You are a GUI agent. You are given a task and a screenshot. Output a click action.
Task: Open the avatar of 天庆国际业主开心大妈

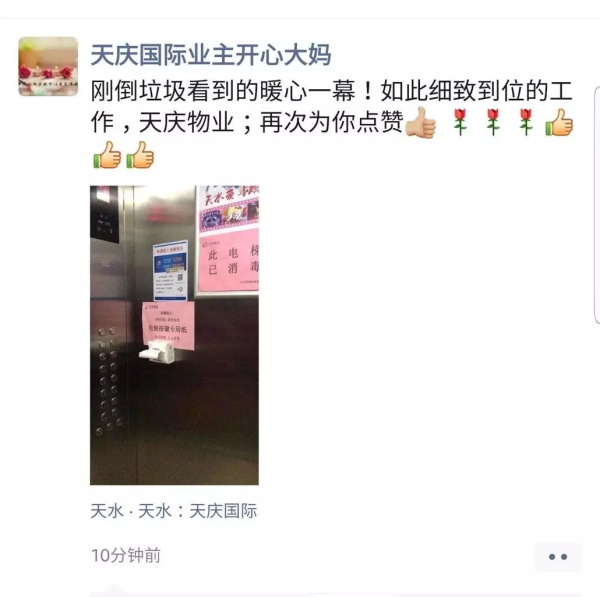coord(47,66)
